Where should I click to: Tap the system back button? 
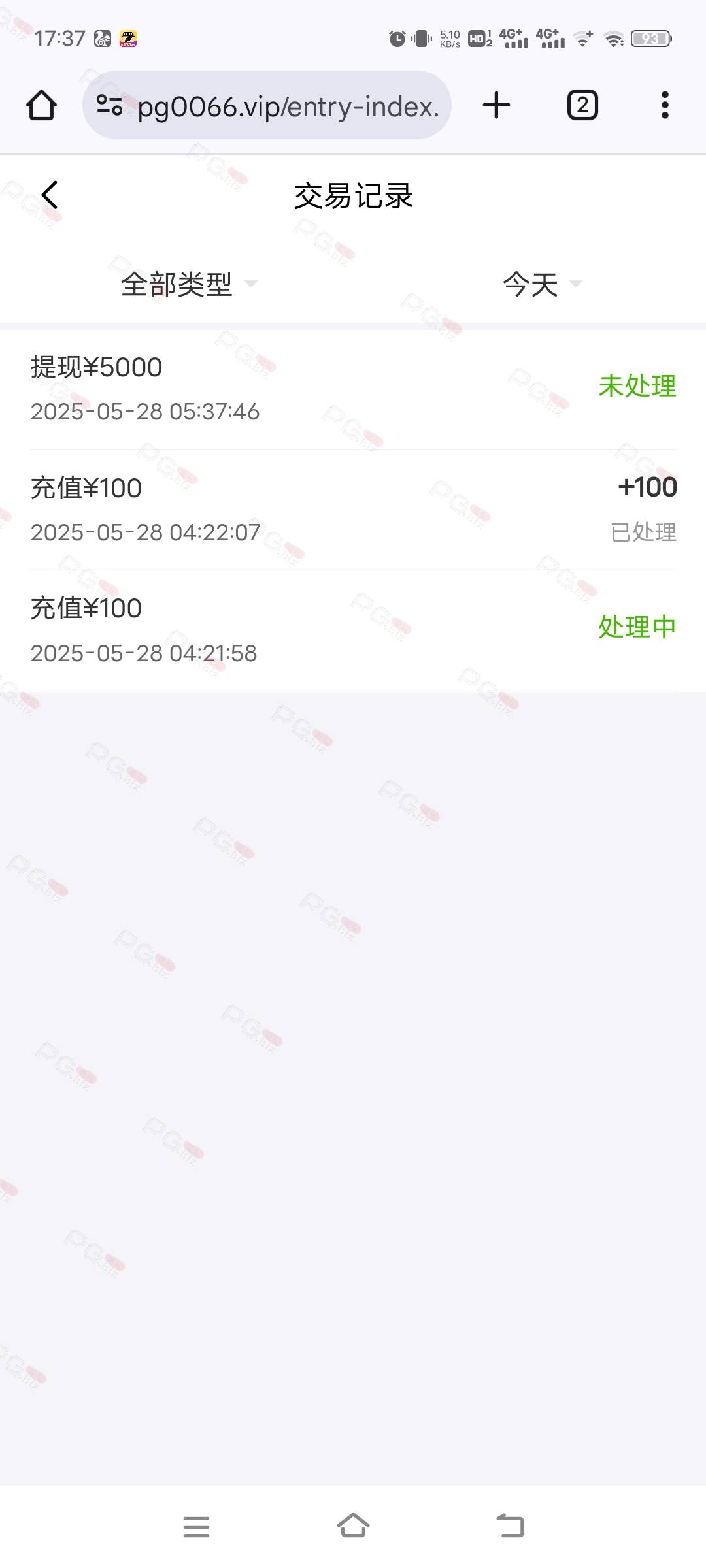click(511, 1526)
